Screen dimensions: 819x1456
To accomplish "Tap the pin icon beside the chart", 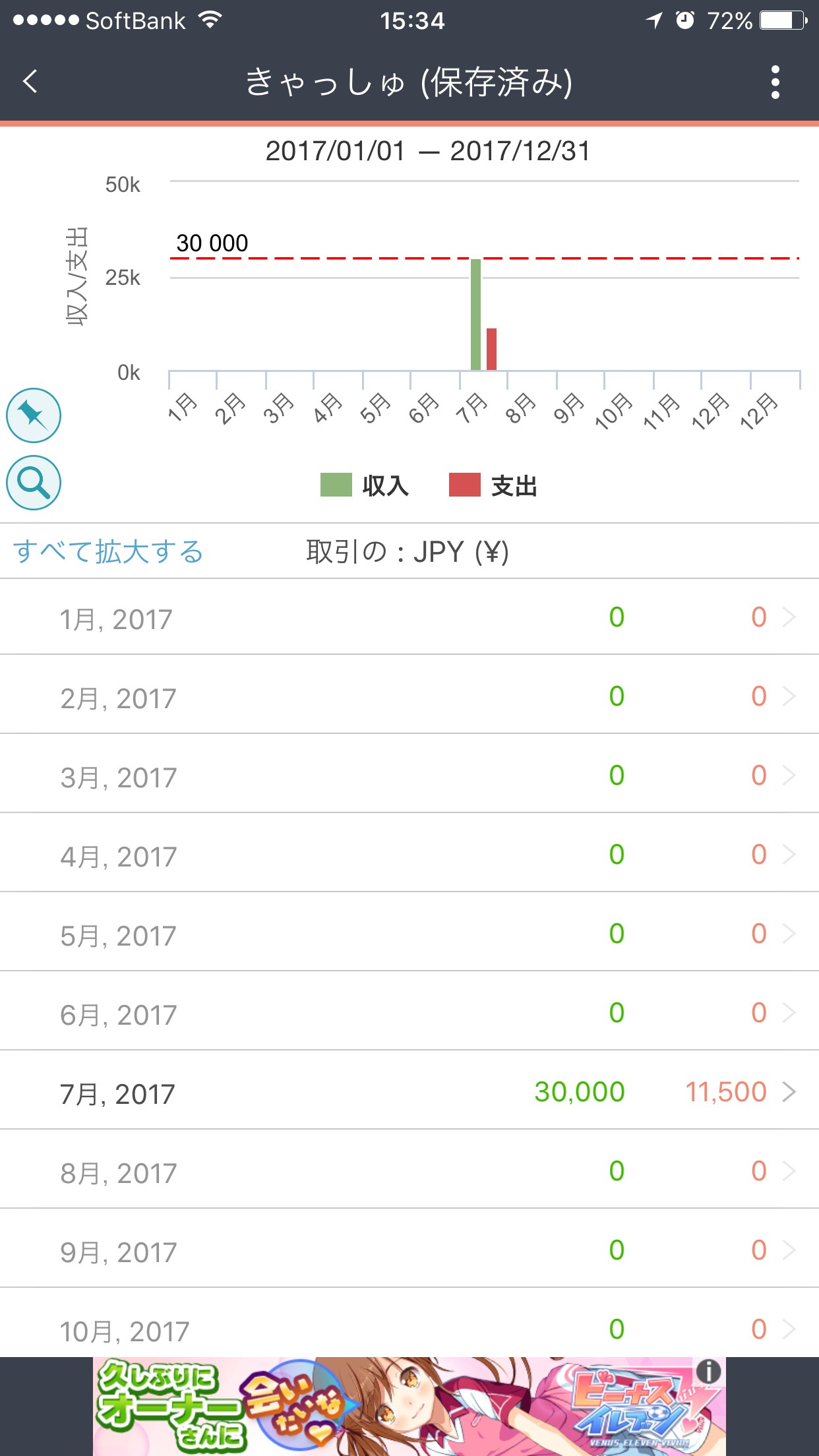I will pos(34,415).
